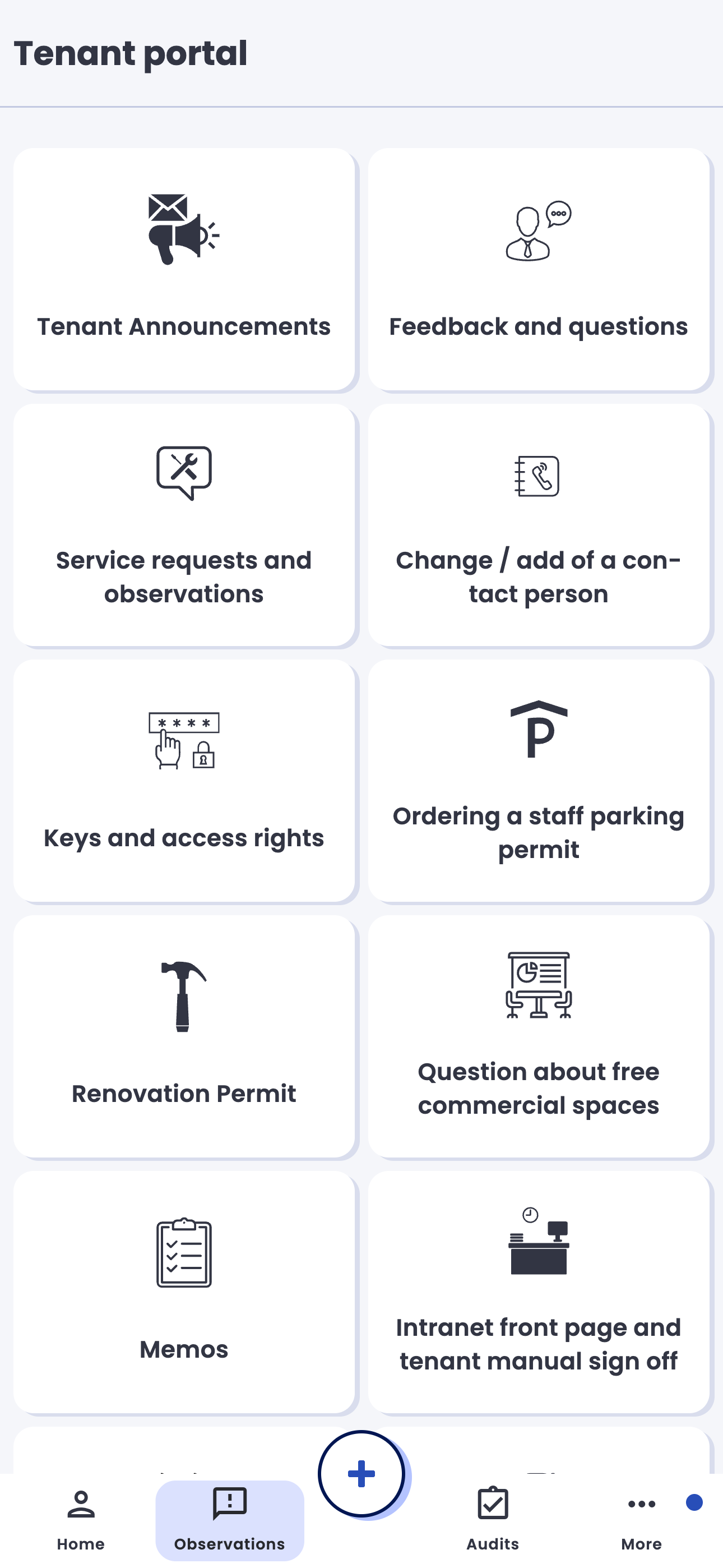This screenshot has width=723, height=1568.
Task: Select Ordering a staff parking permit
Action: coord(539,780)
